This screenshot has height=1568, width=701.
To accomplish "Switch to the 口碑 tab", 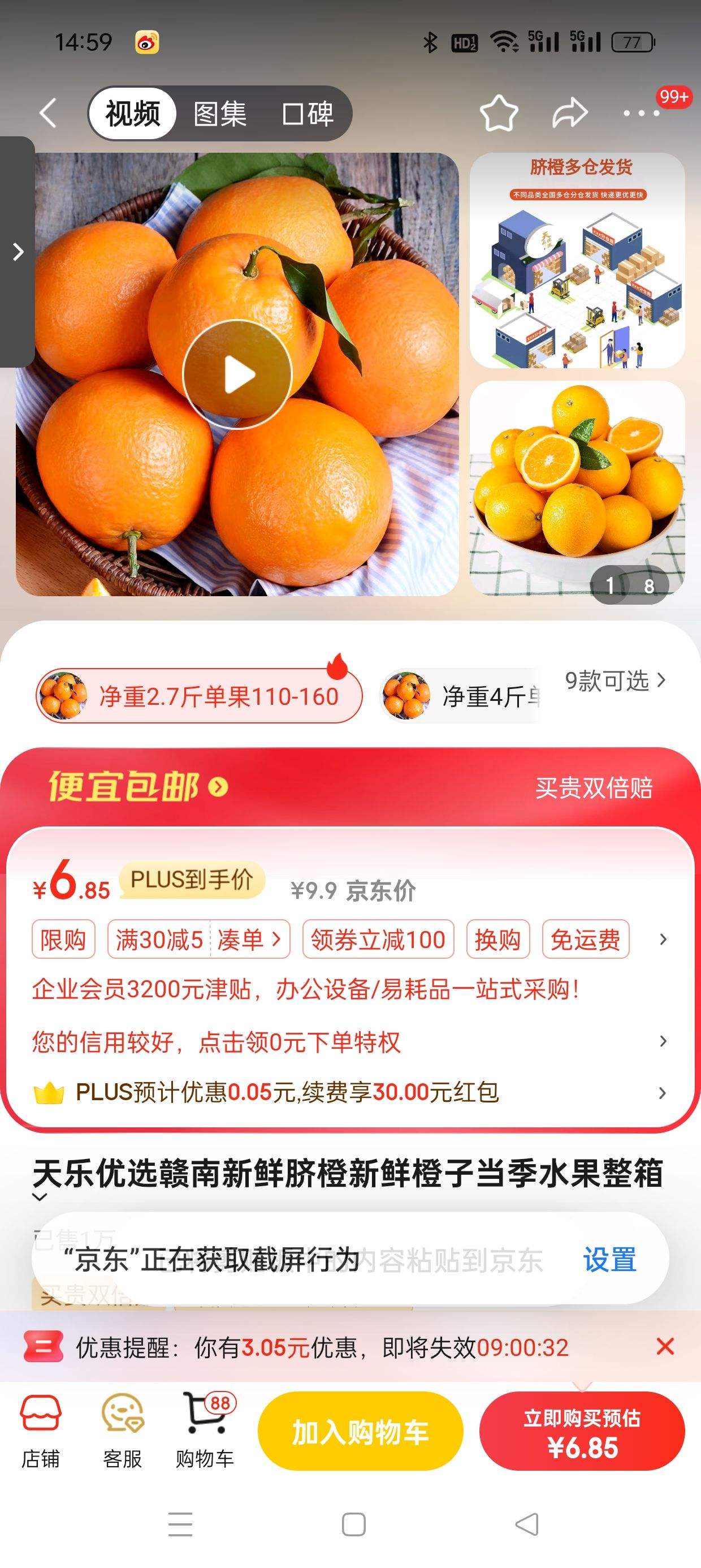I will 308,113.
